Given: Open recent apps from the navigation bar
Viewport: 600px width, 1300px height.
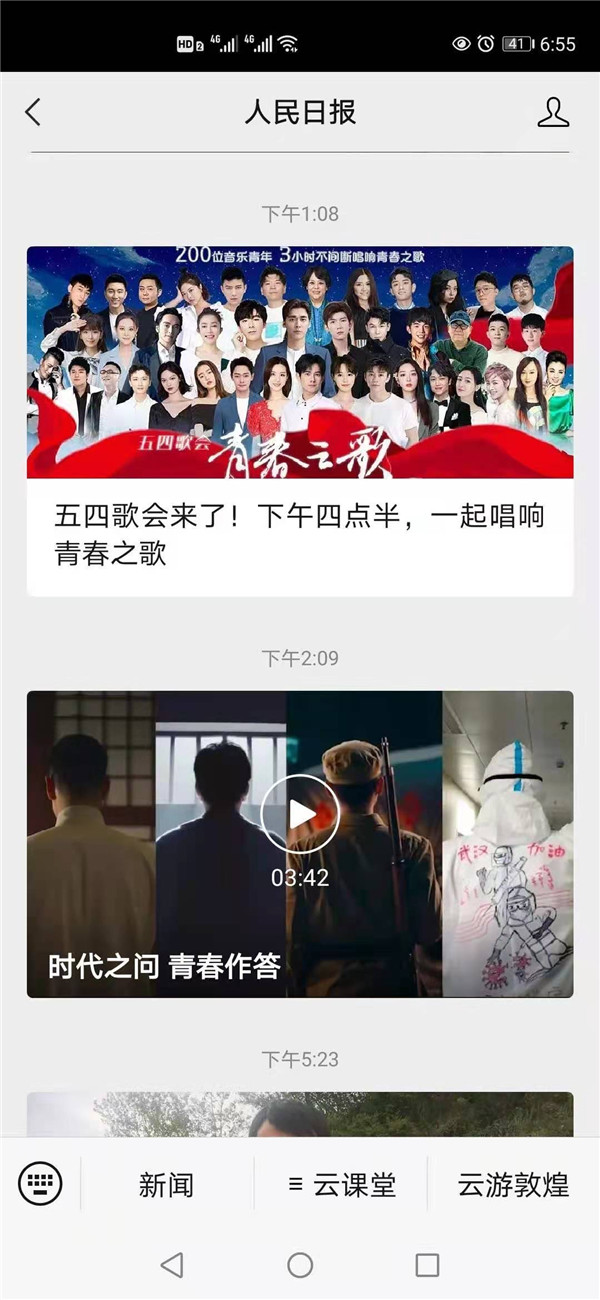Looking at the screenshot, I should pyautogui.click(x=427, y=1265).
